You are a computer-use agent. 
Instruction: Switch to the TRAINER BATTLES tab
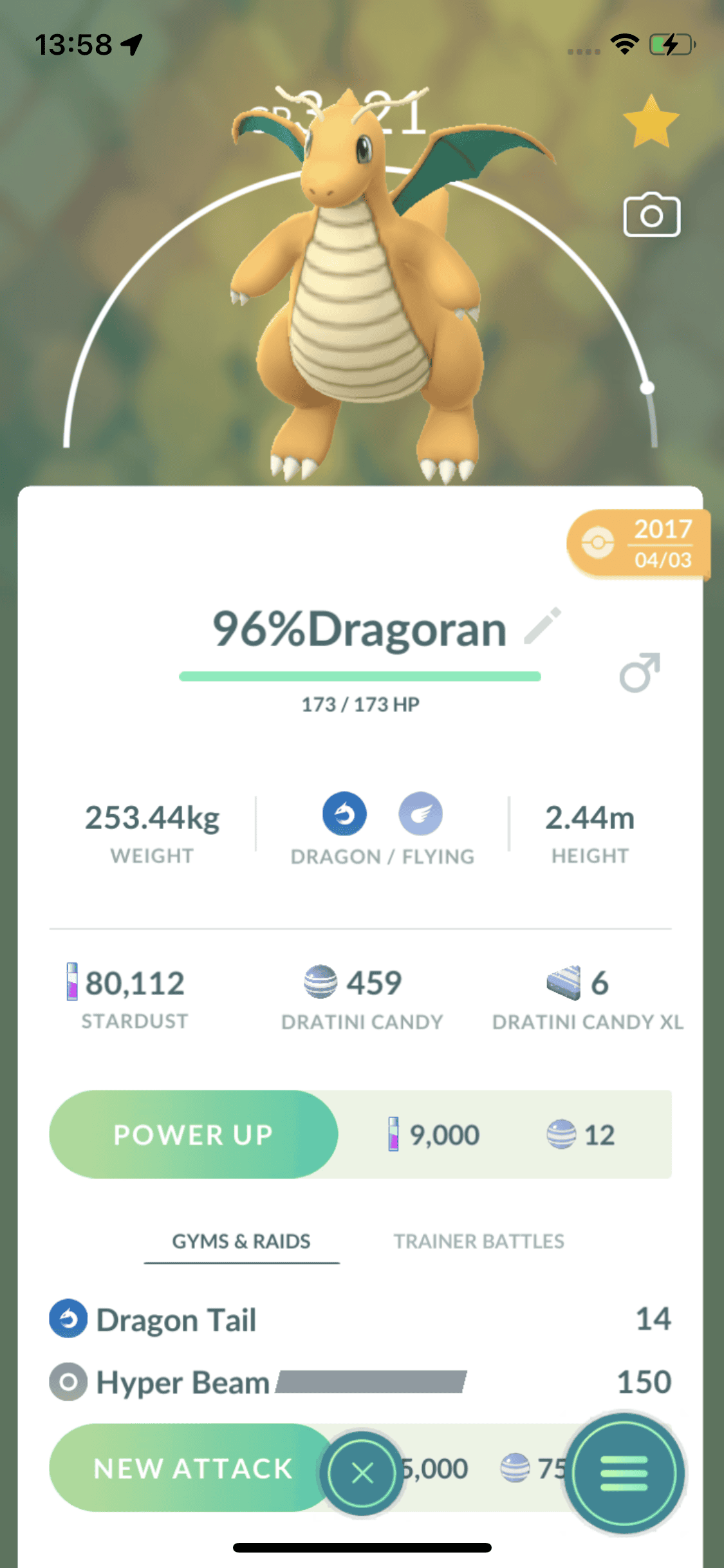click(479, 1241)
